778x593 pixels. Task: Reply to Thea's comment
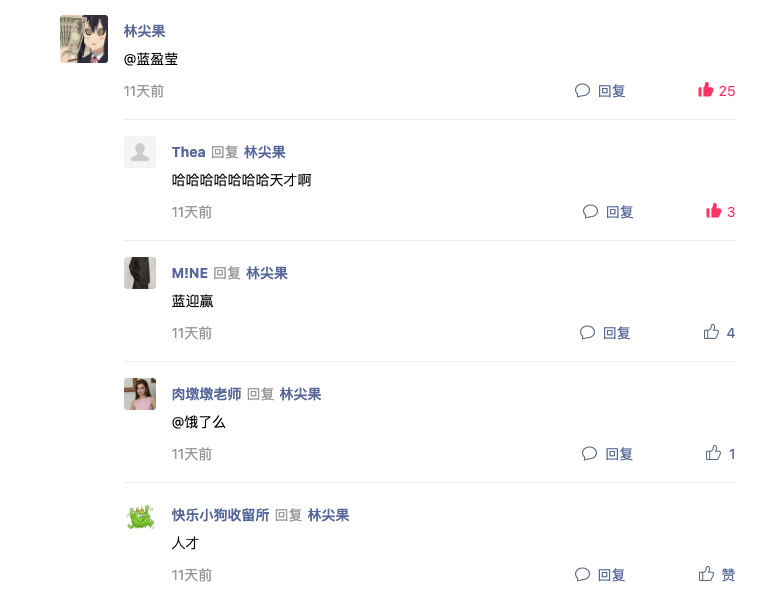[608, 212]
